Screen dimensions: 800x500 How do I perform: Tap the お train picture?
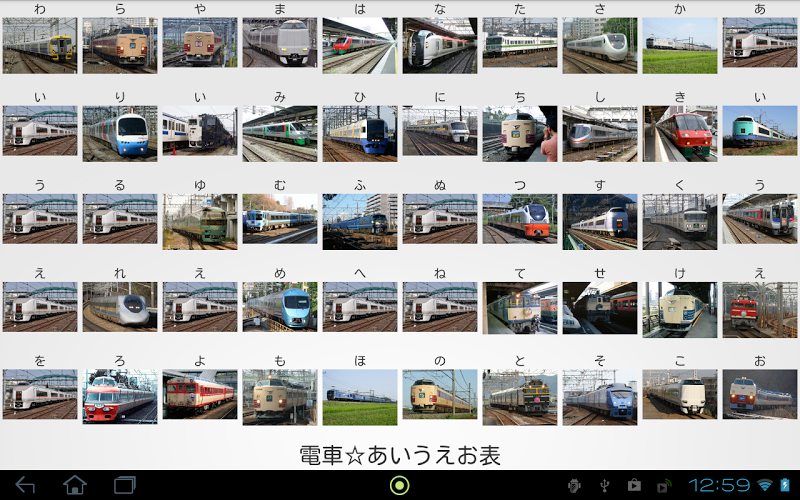tap(759, 395)
